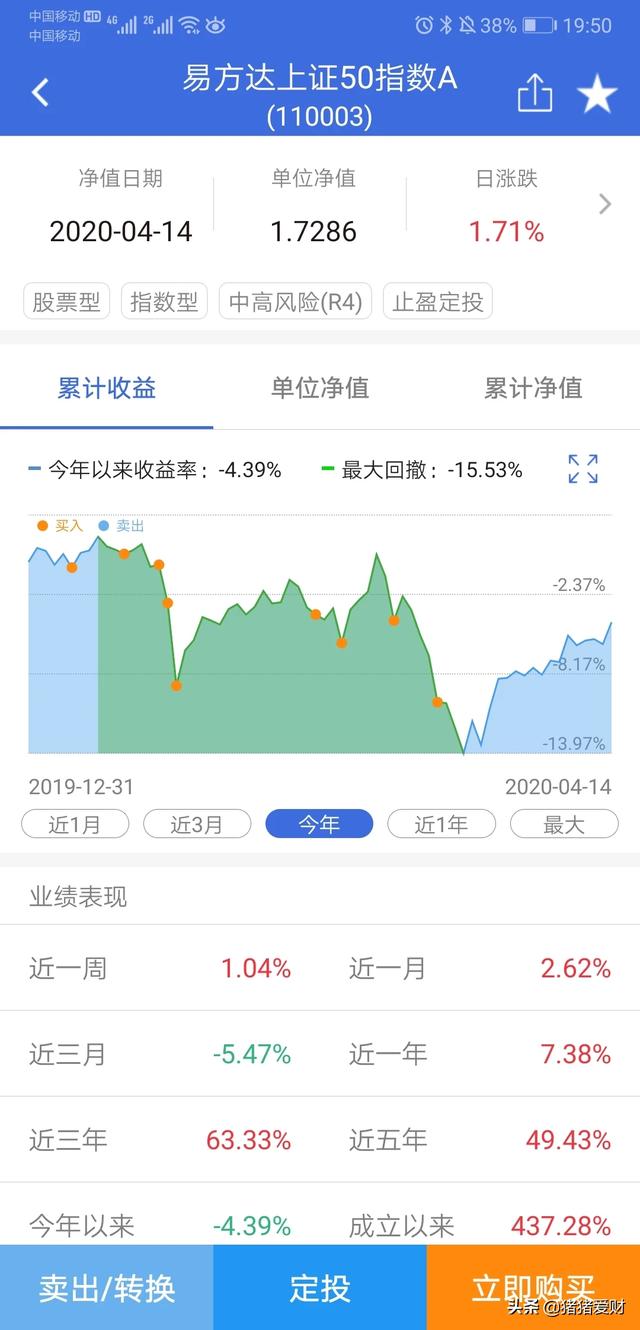
Task: Expand net value details chevron
Action: tap(605, 205)
